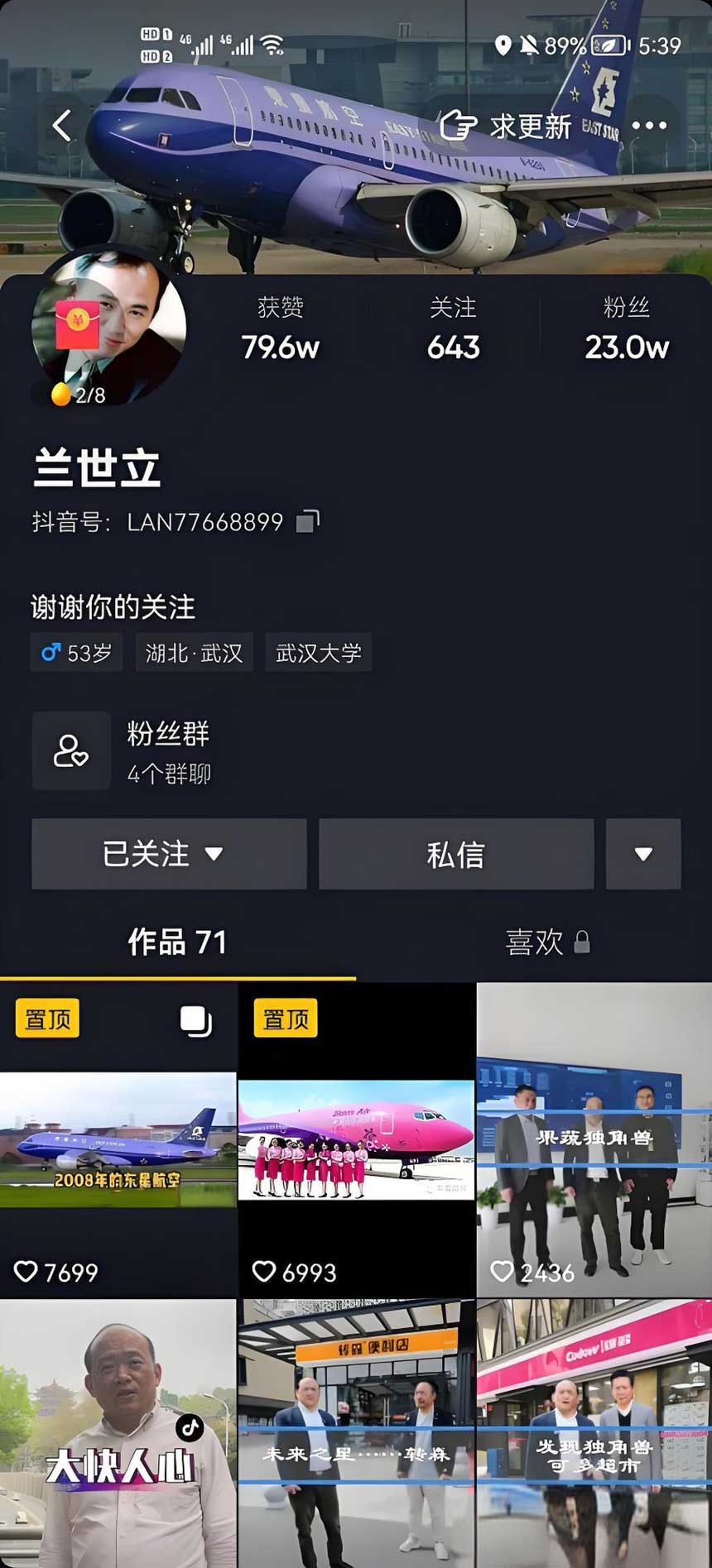Send a 私信 private message
The width and height of the screenshot is (712, 1568).
456,854
